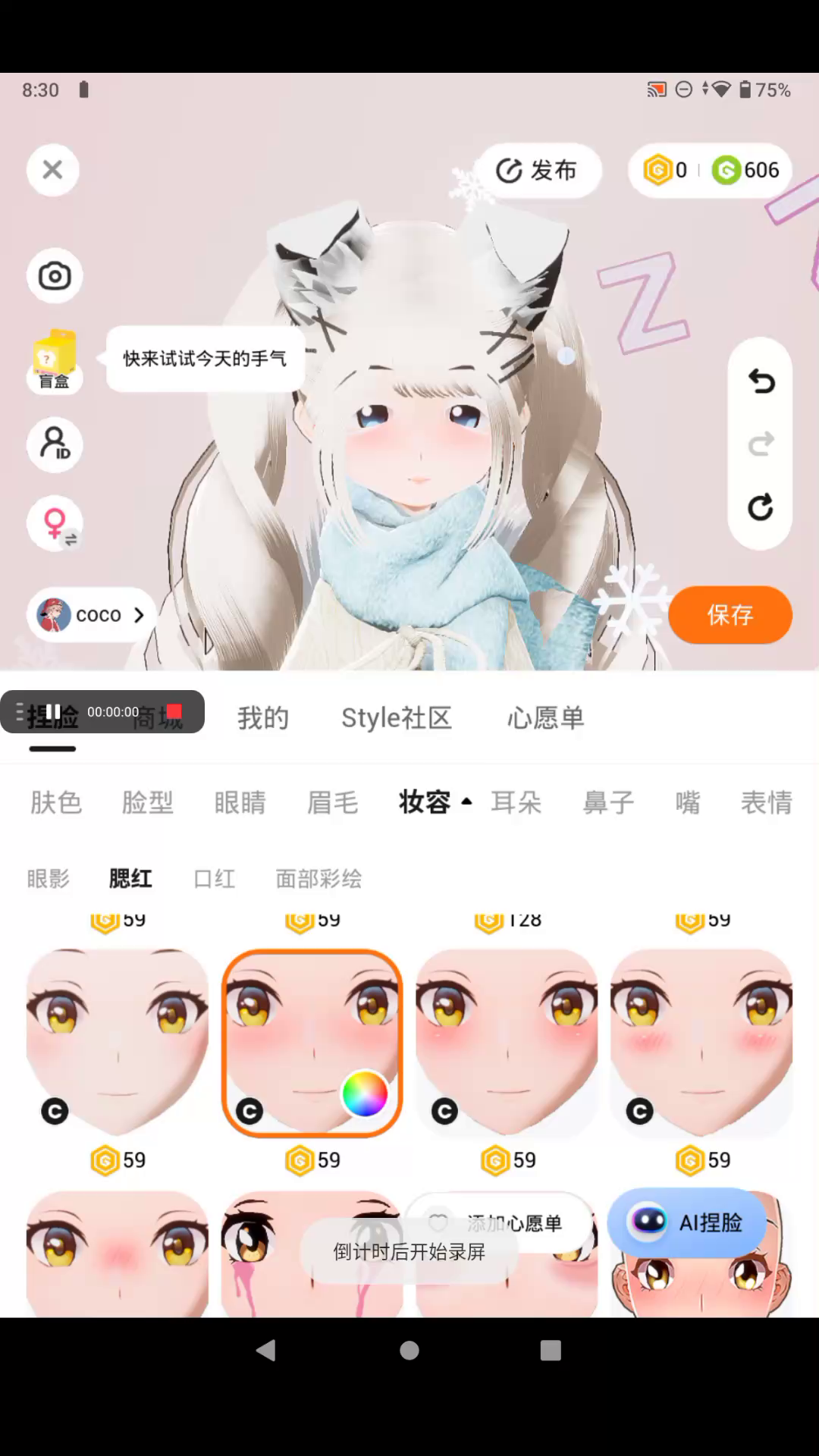Open the camera photo mode
The image size is (819, 1456).
55,276
